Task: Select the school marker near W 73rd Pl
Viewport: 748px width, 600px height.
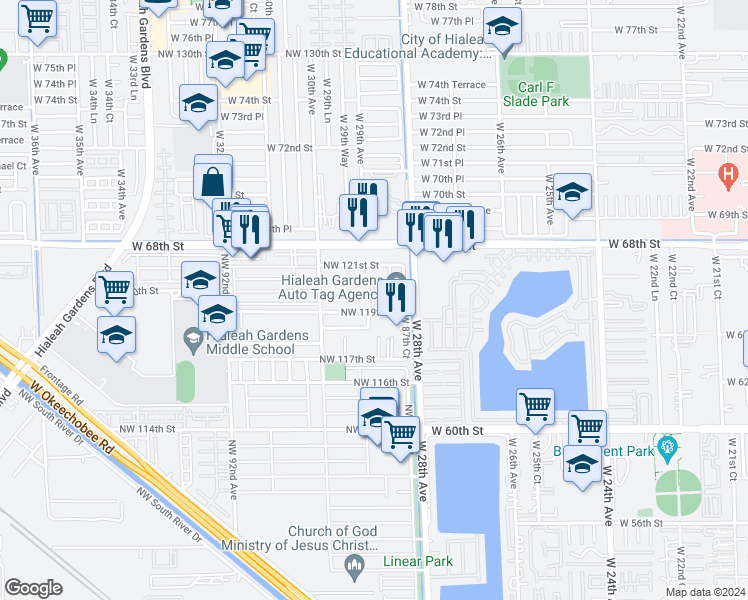Action: pyautogui.click(x=199, y=103)
